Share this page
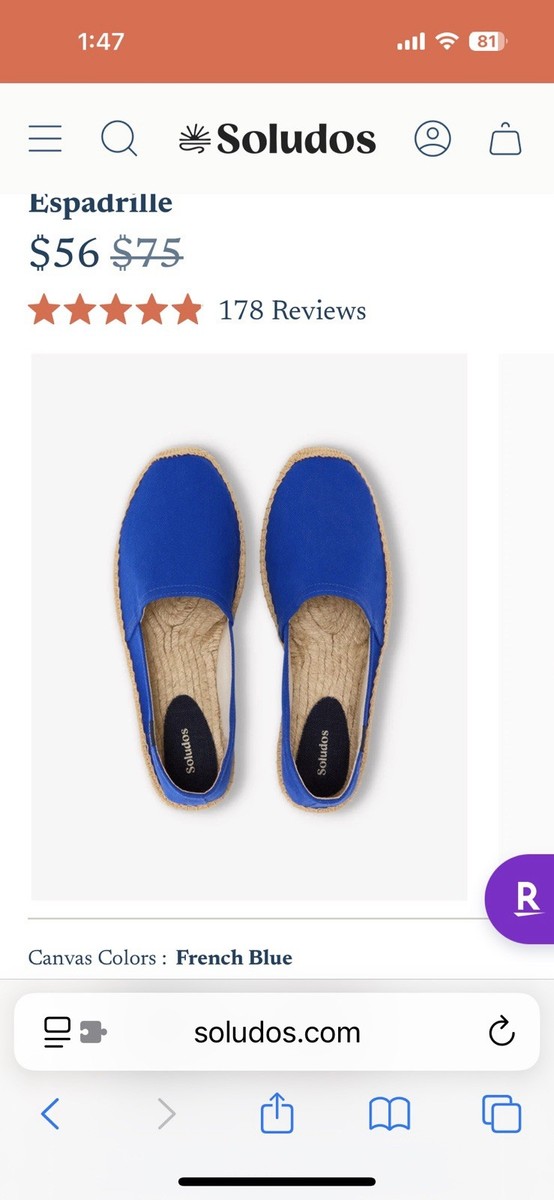The image size is (554, 1200). click(x=277, y=1112)
